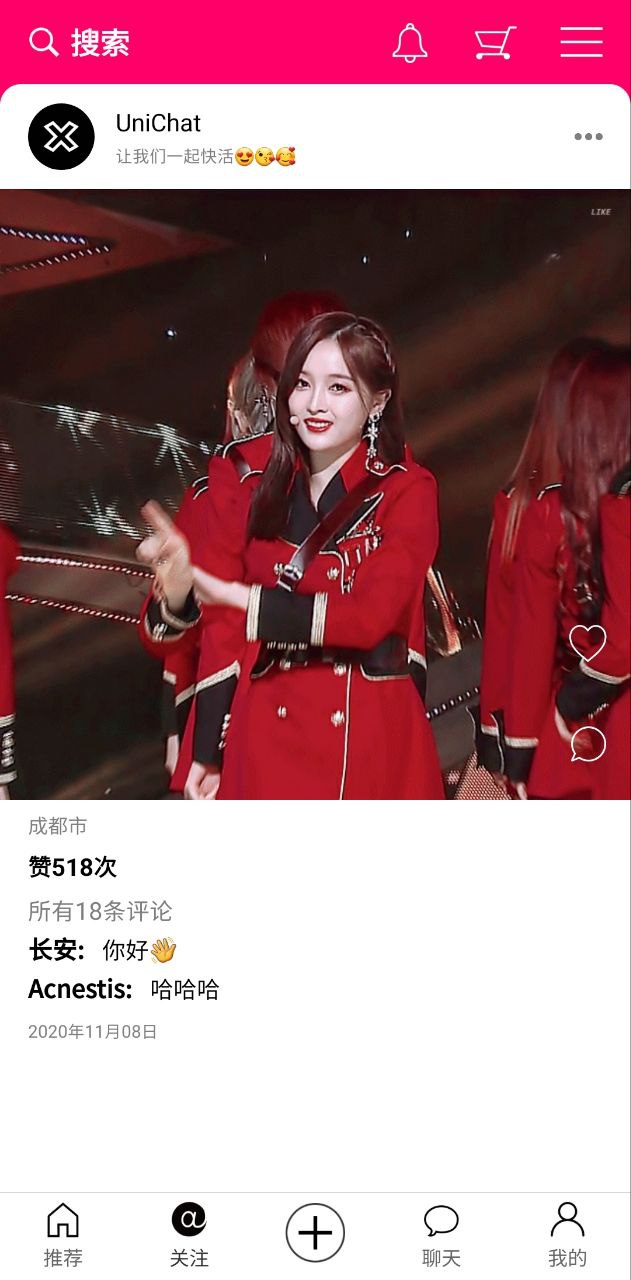
Task: Open the notifications bell
Action: (x=409, y=43)
